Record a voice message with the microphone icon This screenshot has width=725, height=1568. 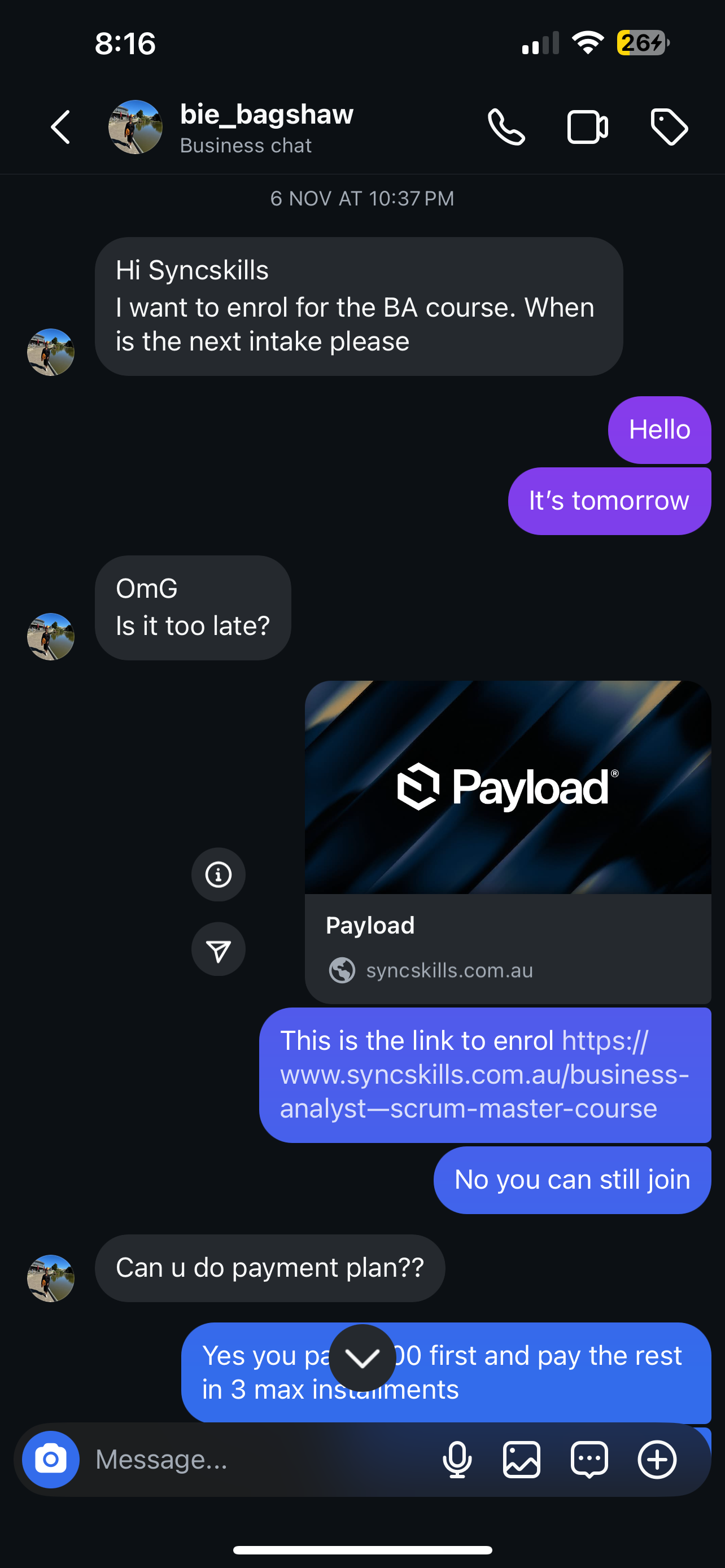[458, 1460]
